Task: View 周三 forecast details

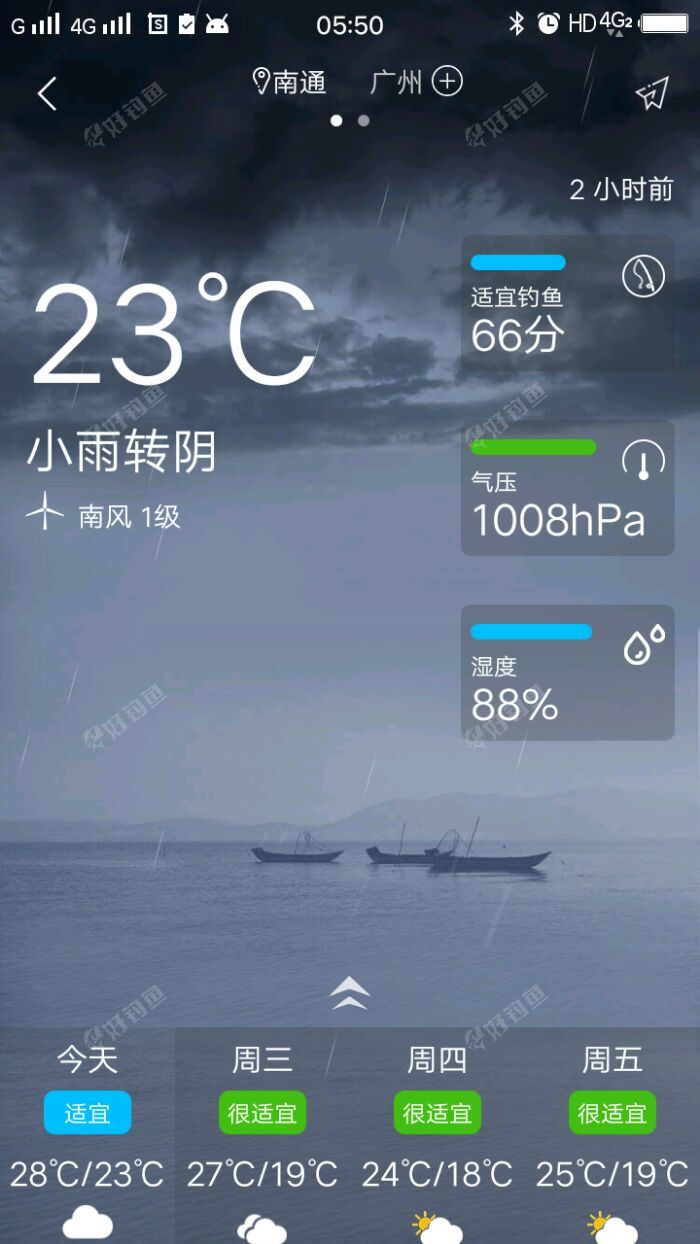Action: (262, 1135)
